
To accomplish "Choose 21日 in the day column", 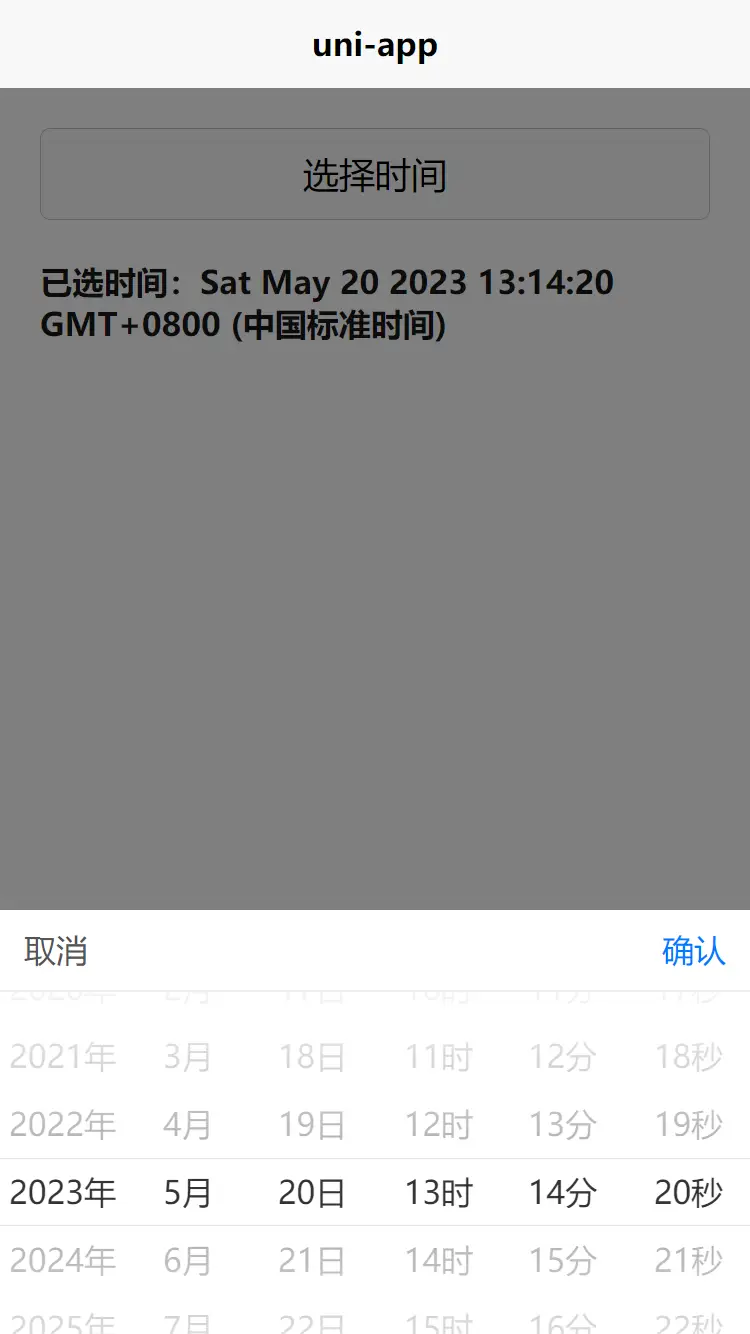I will 312,1260.
